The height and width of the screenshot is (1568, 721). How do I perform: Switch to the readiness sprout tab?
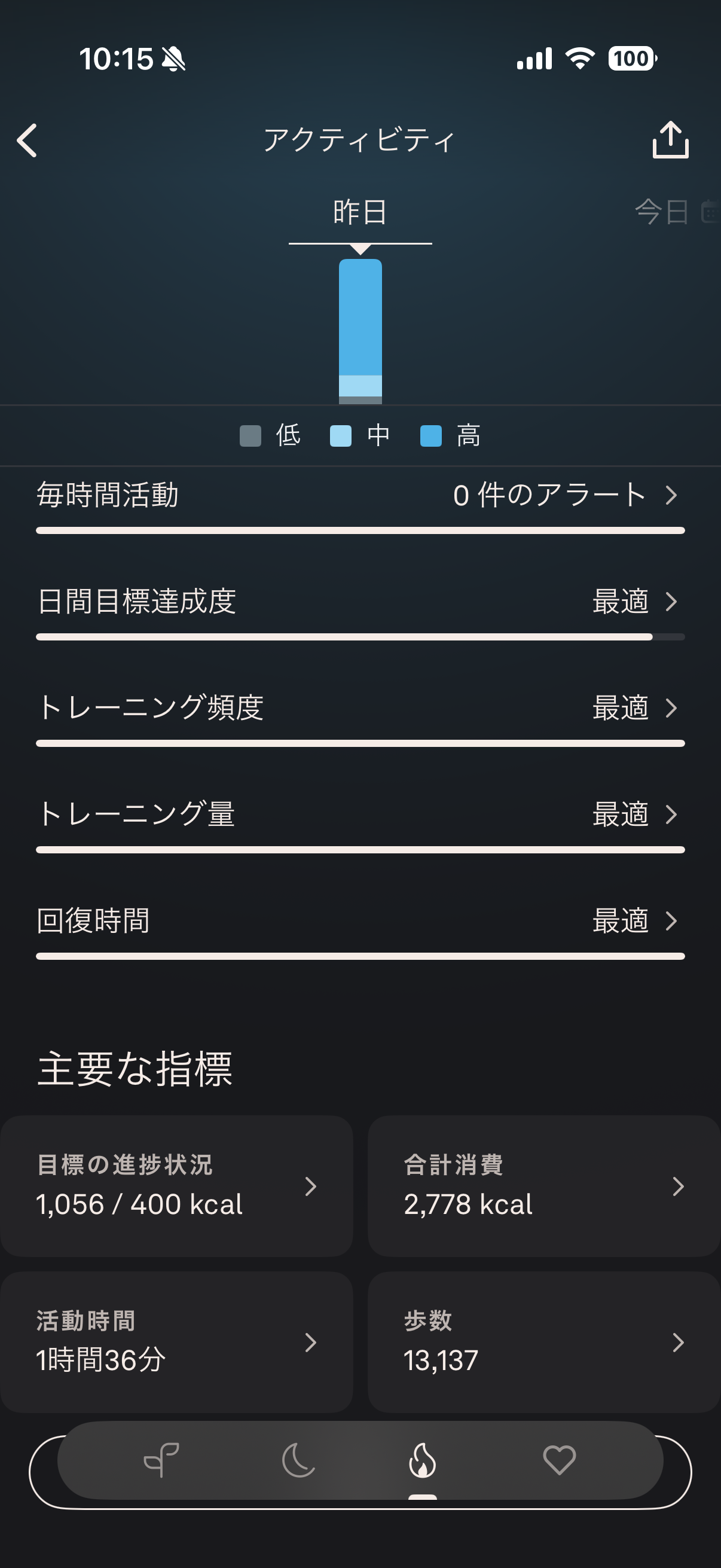coord(161,1460)
